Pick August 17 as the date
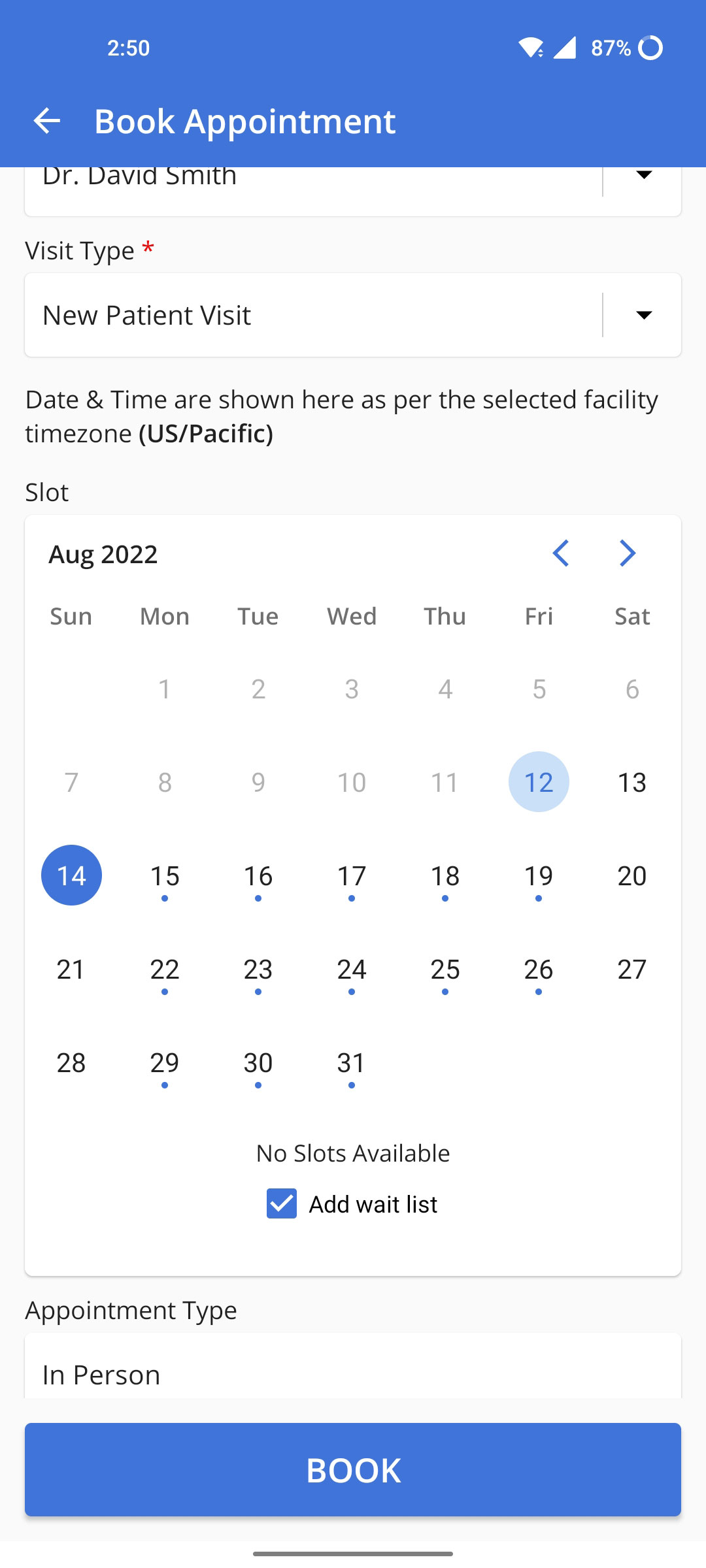The width and height of the screenshot is (706, 1568). pos(352,875)
